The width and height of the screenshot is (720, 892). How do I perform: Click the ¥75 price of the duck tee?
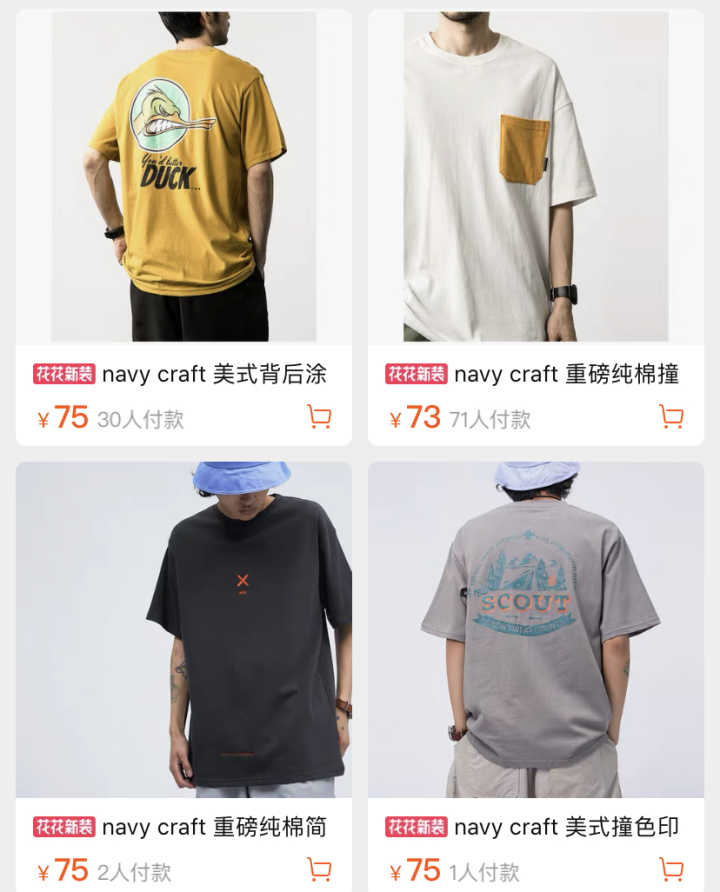pos(63,415)
